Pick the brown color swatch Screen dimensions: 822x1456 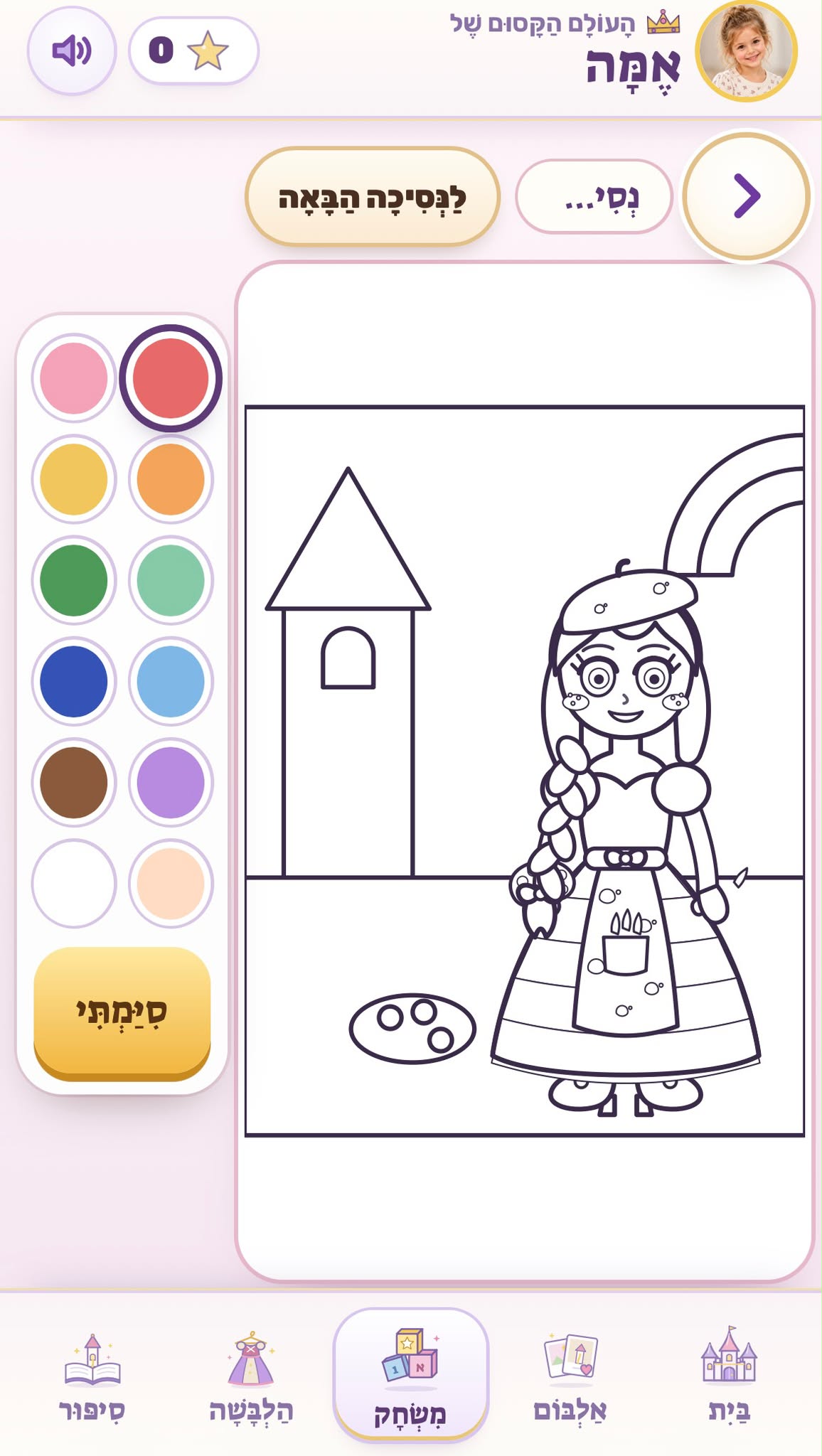pyautogui.click(x=74, y=782)
